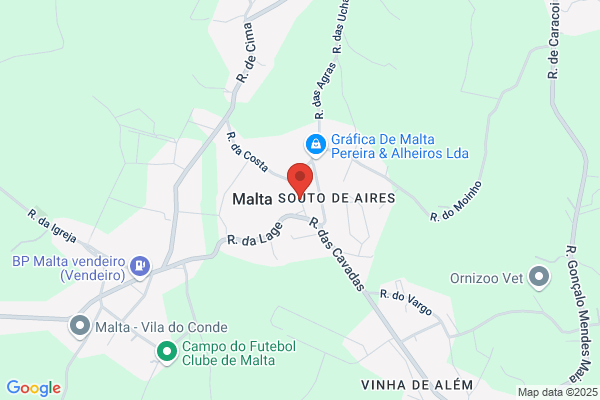Tap the red location pin at Malta
Screen dimensions: 600x400
300,181
